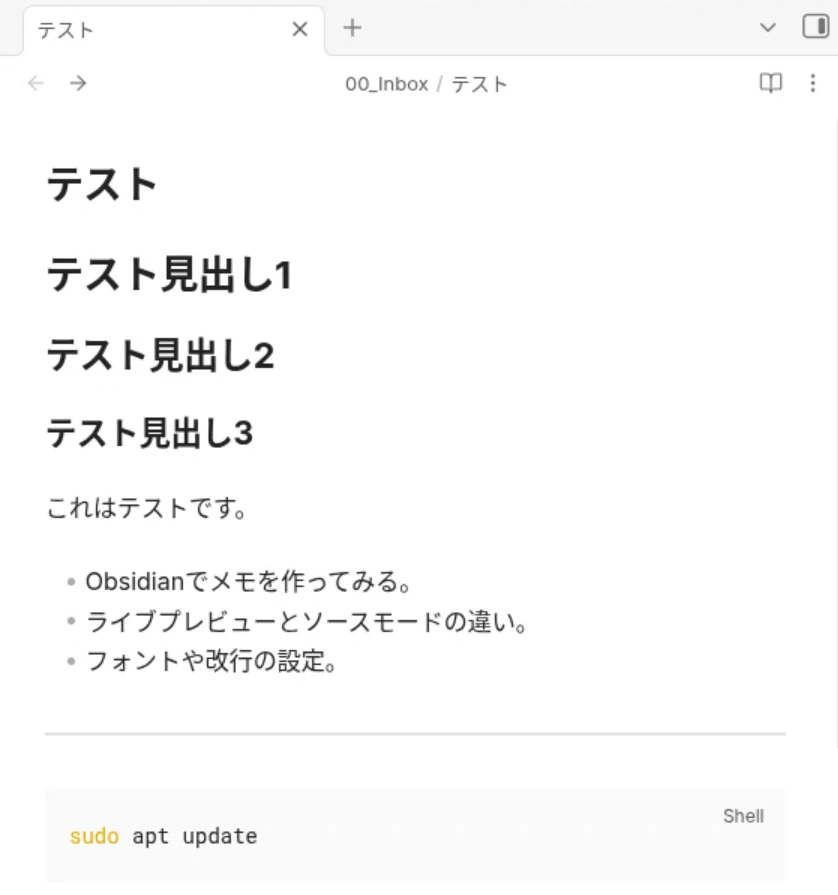Click the テスト見出し2 heading
Viewport: 838px width, 895px height.
162,355
